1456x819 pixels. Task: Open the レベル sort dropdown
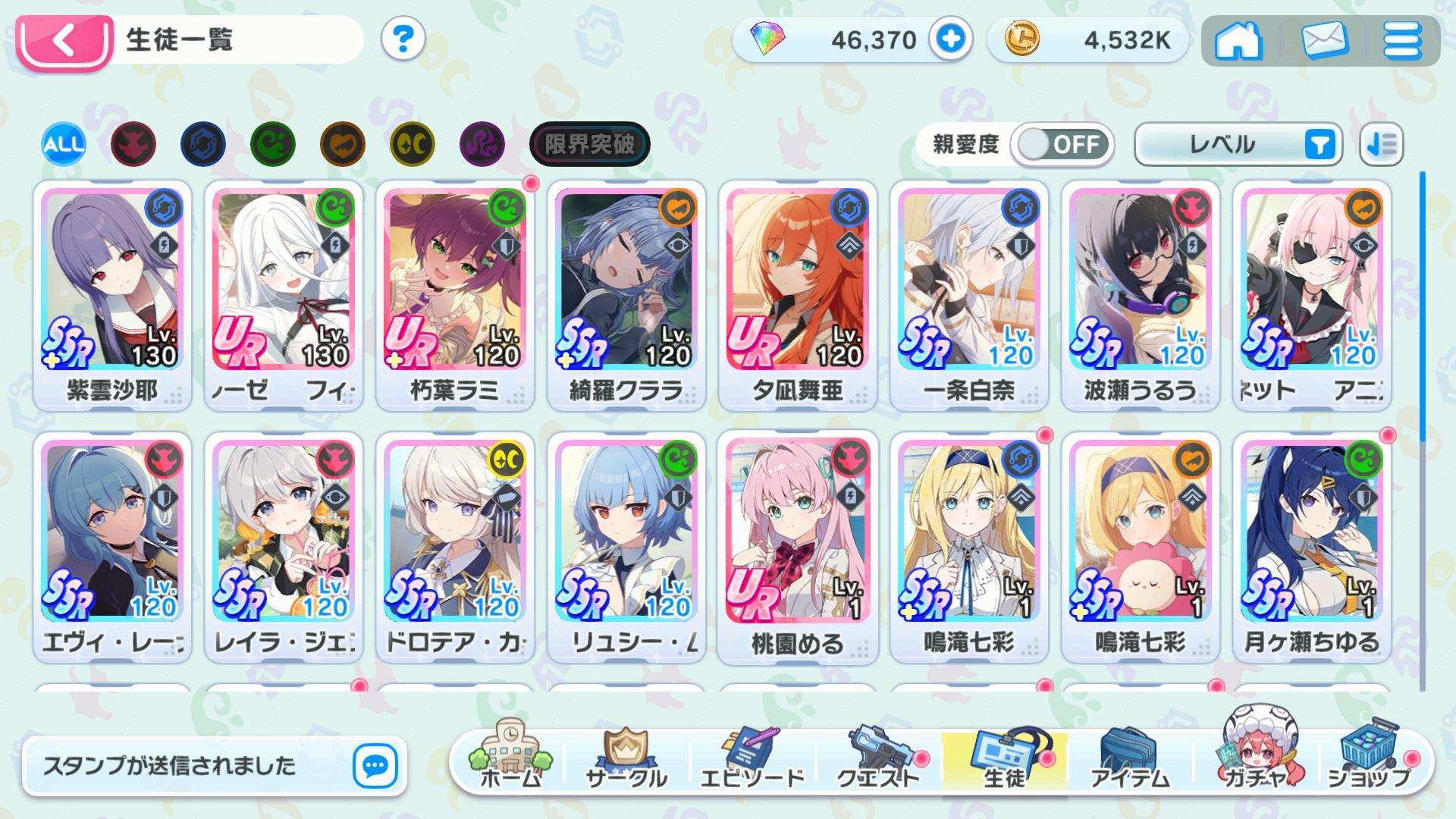click(1238, 144)
